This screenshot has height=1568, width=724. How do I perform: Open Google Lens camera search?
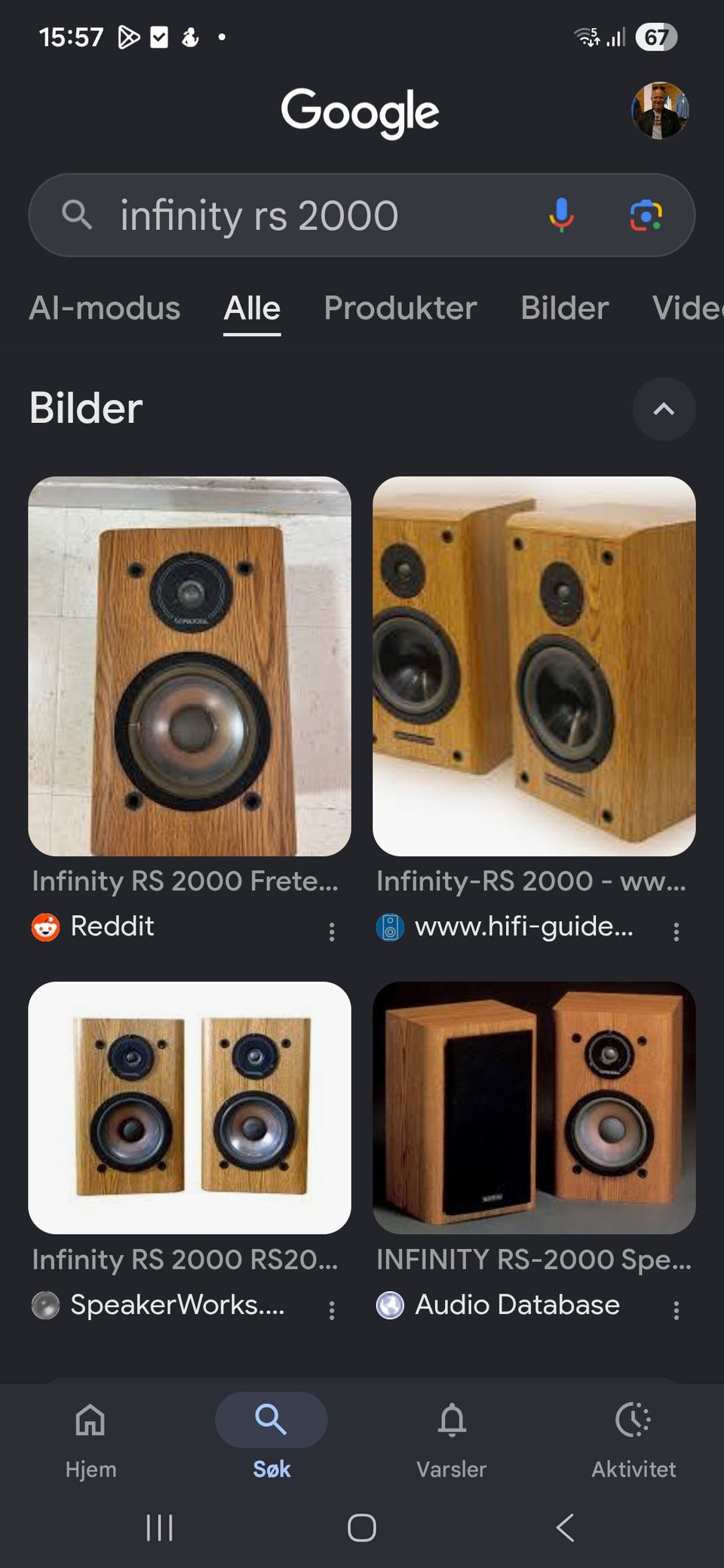[x=646, y=216]
